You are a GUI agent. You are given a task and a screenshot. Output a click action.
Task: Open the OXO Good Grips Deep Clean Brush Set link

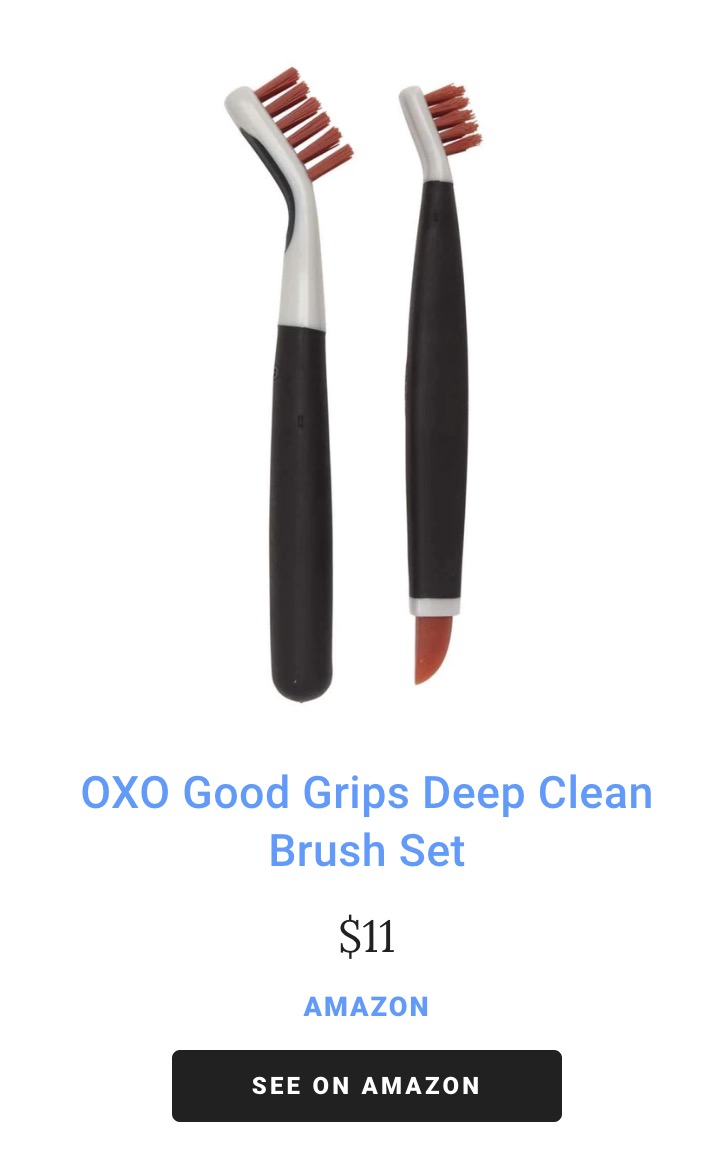(366, 821)
